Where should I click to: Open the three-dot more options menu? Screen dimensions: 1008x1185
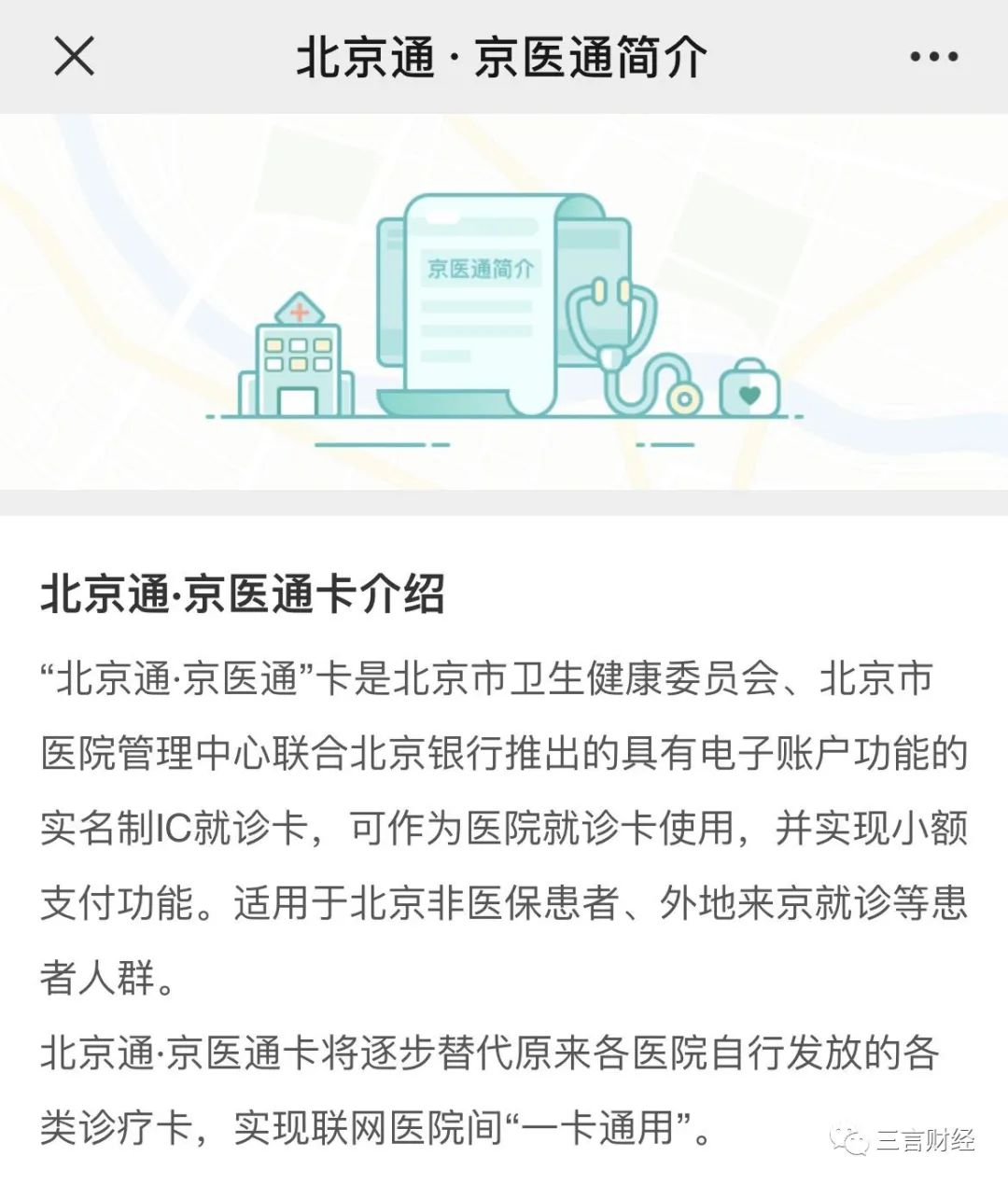pyautogui.click(x=932, y=57)
